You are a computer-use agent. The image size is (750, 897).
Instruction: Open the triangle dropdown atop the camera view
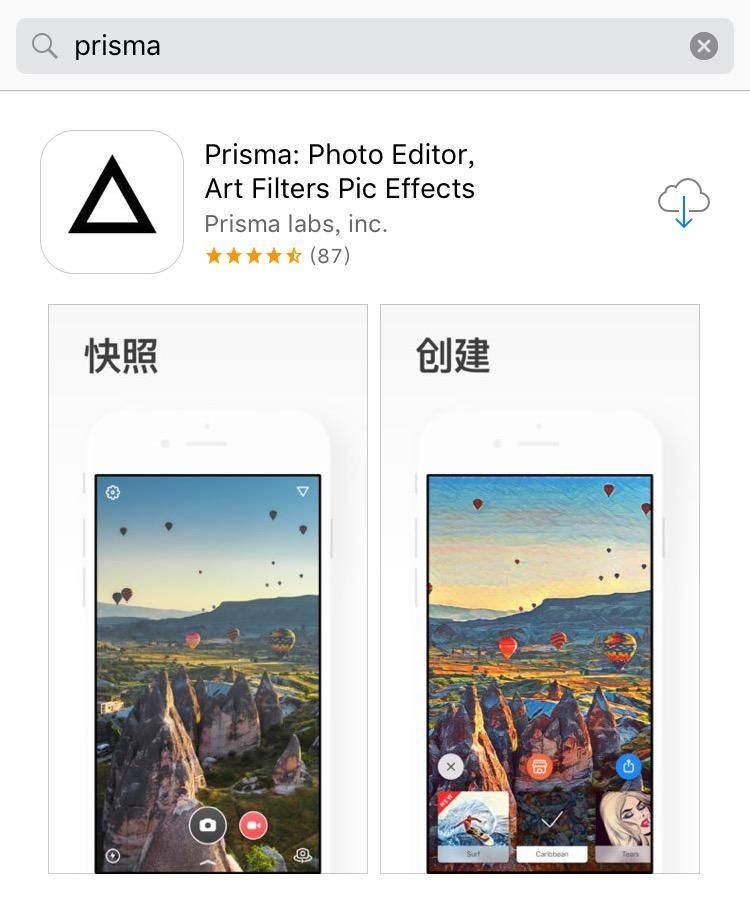303,491
